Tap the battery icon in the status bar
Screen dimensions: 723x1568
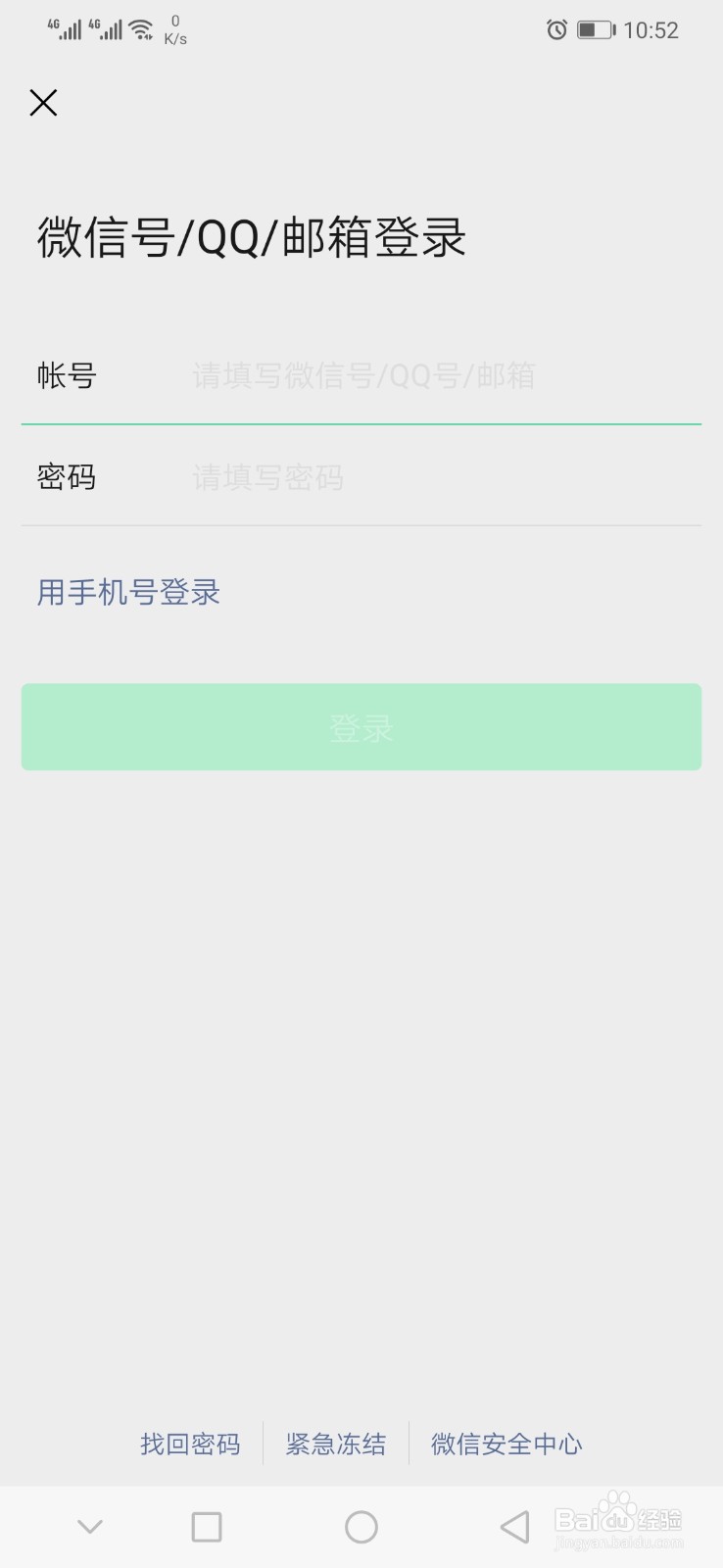(595, 29)
